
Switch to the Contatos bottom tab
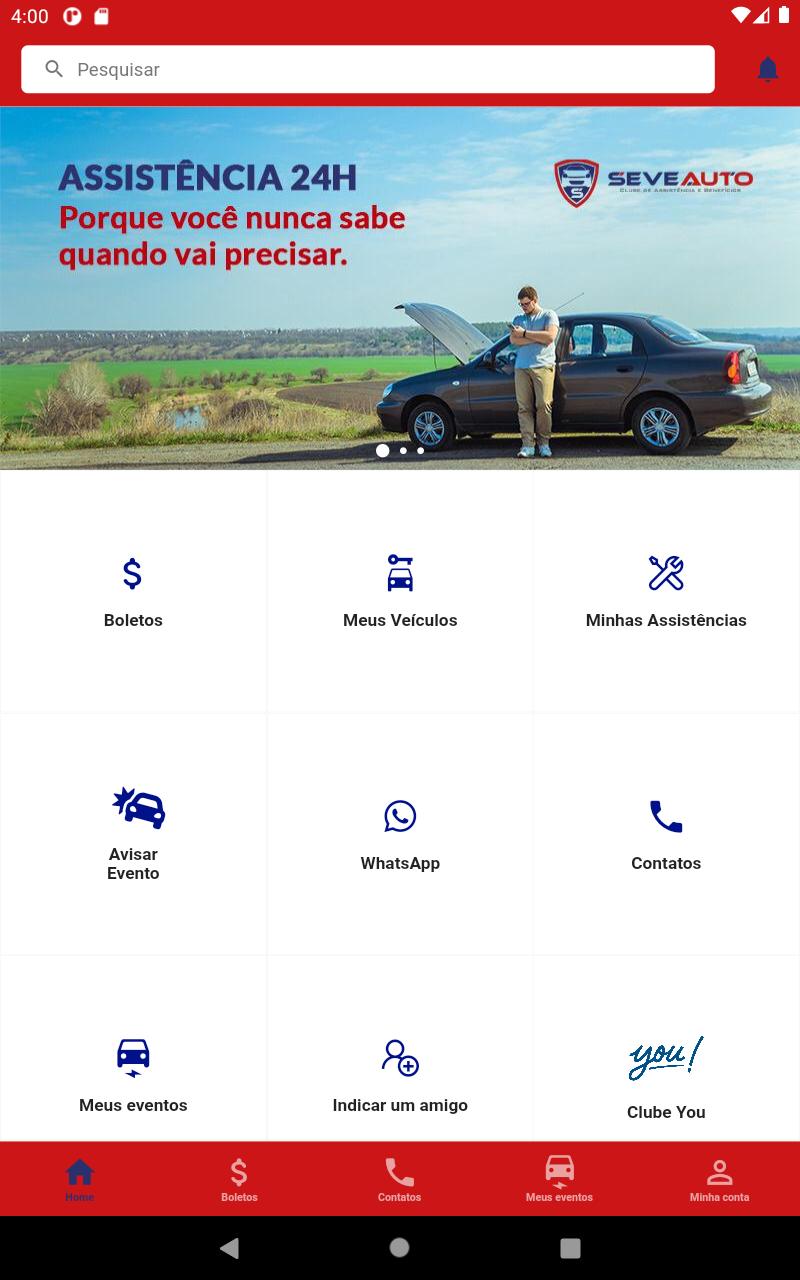pyautogui.click(x=399, y=1179)
